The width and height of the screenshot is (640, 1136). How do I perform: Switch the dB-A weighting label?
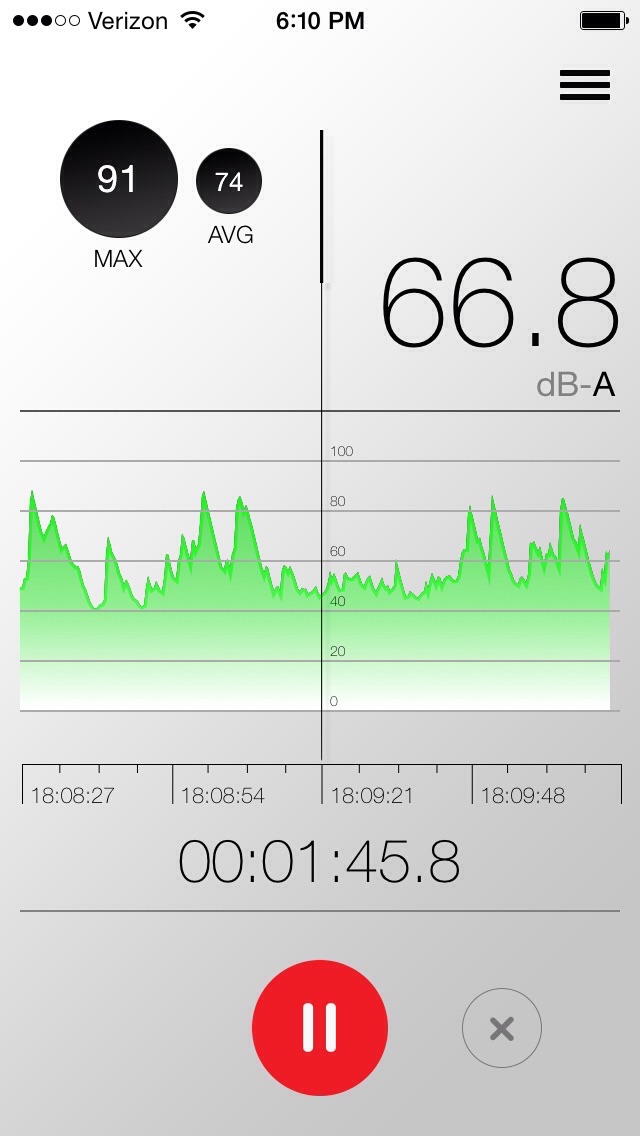575,385
